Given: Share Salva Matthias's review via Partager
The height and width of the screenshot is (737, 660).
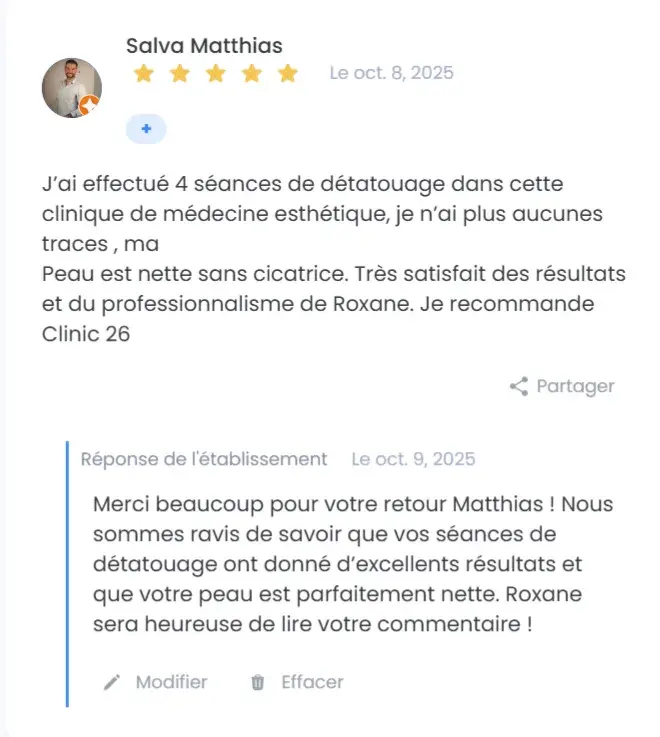Looking at the screenshot, I should [x=562, y=386].
